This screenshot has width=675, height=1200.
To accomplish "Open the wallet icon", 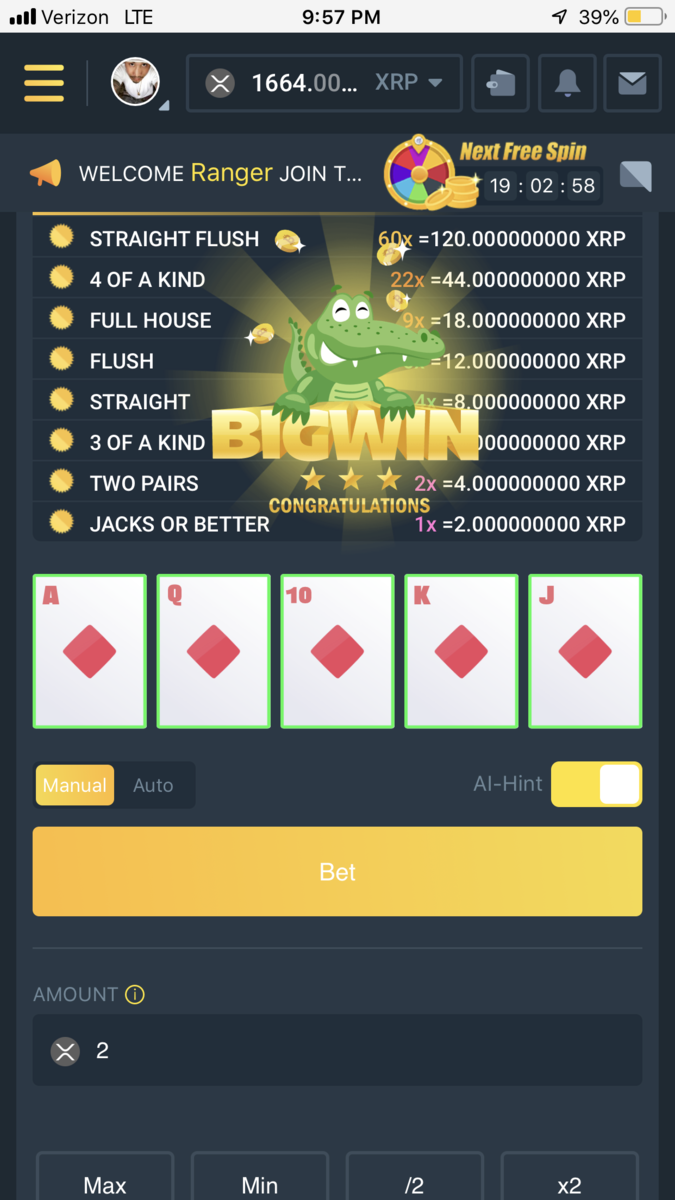I will (500, 83).
